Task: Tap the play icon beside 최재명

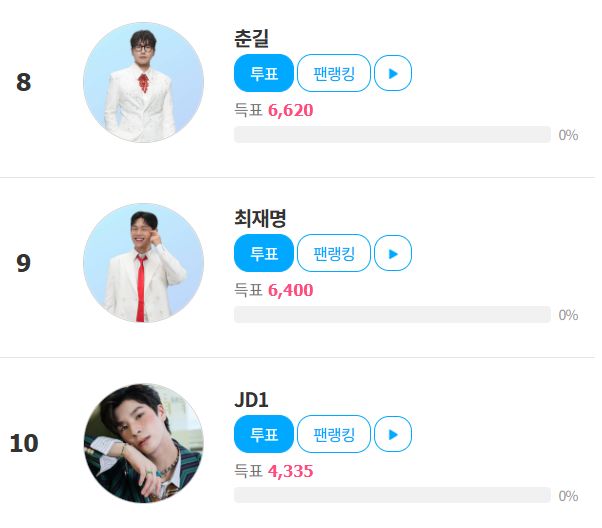Action: pos(393,253)
